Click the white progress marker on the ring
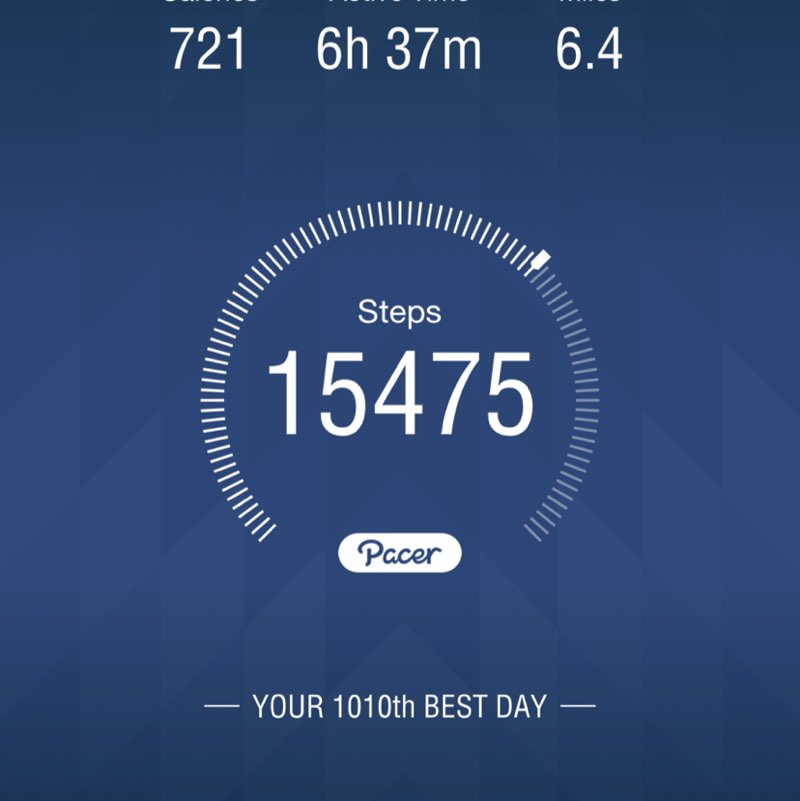 (541, 258)
